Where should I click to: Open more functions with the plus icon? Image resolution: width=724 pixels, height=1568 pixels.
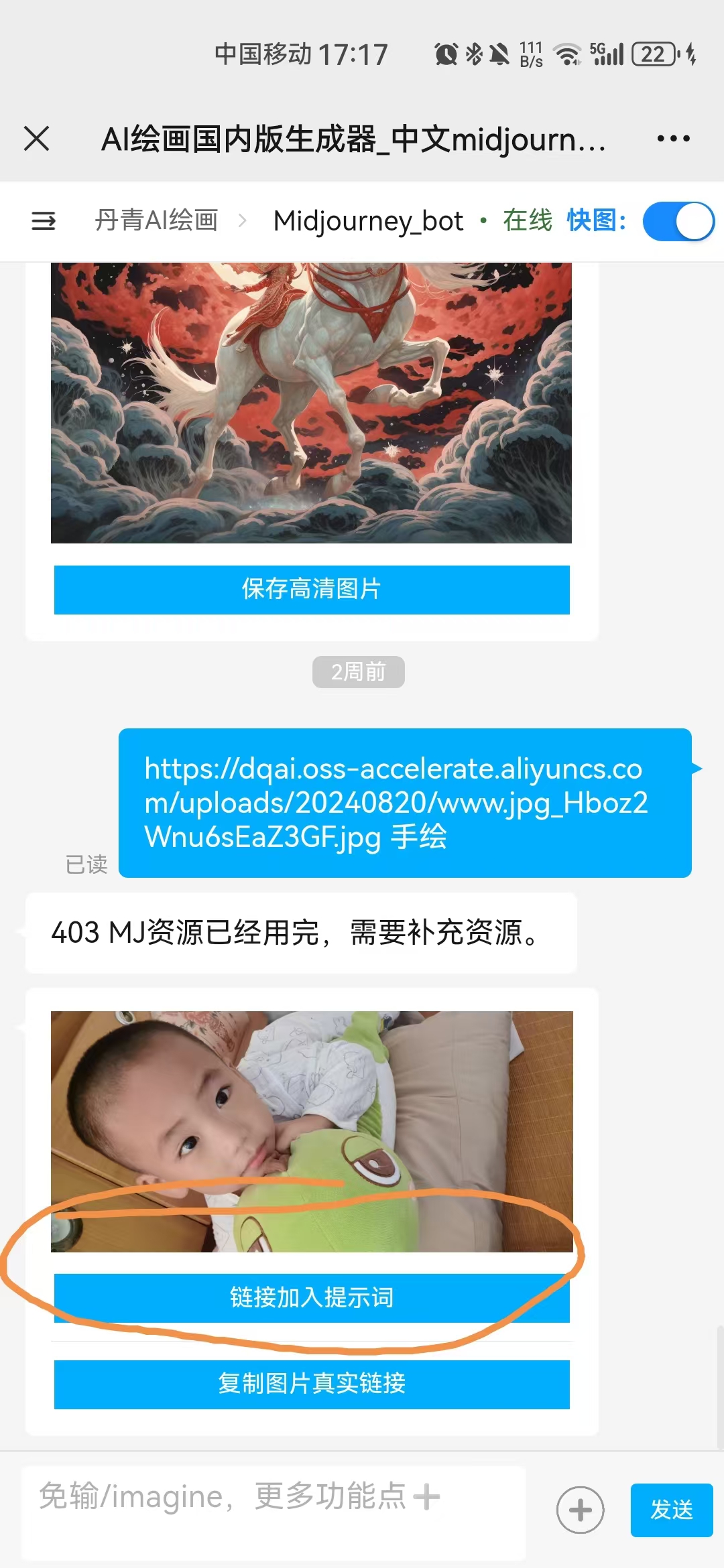point(580,1510)
